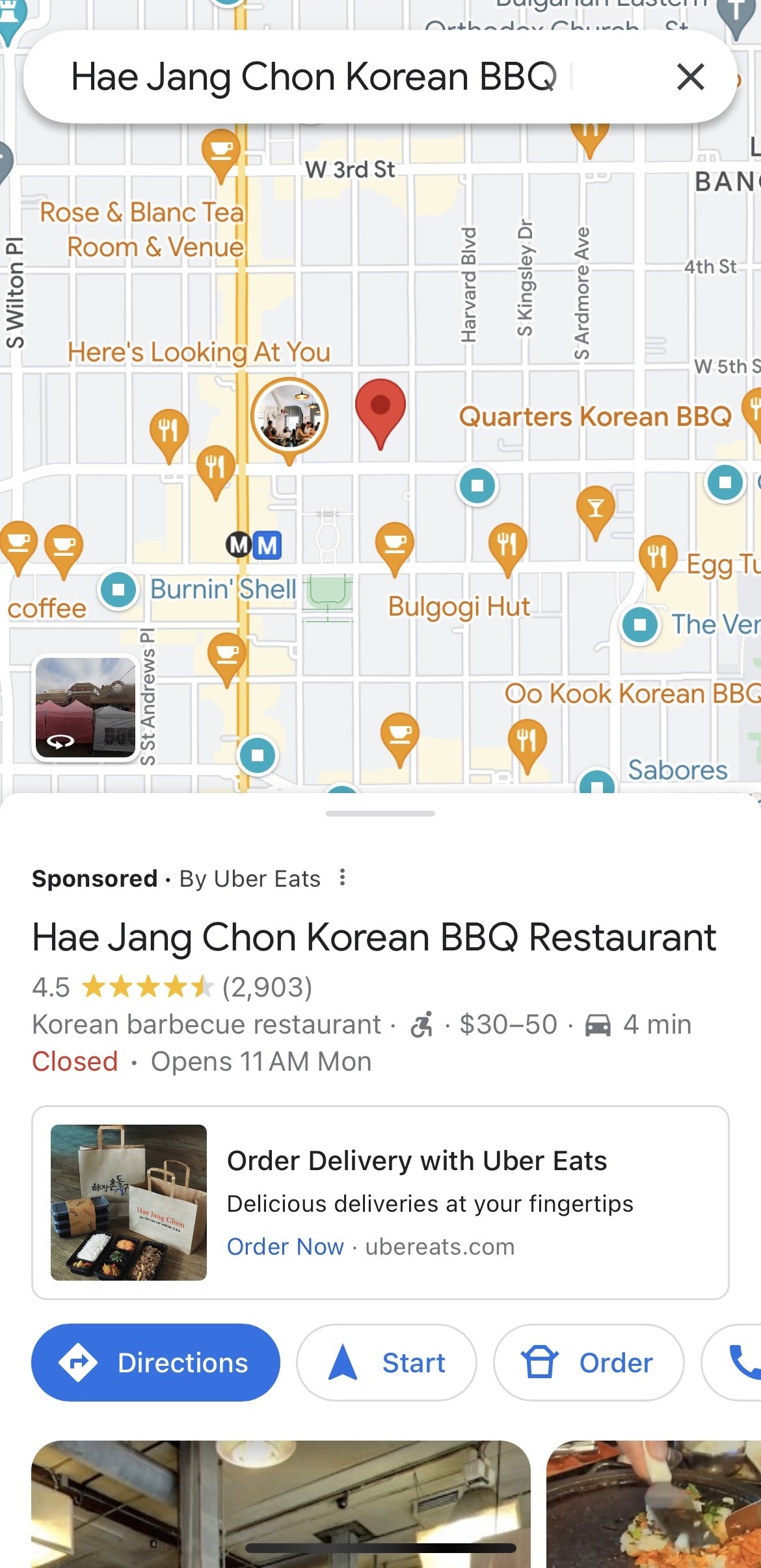
Task: Clear the search field with the X
Action: click(x=691, y=76)
